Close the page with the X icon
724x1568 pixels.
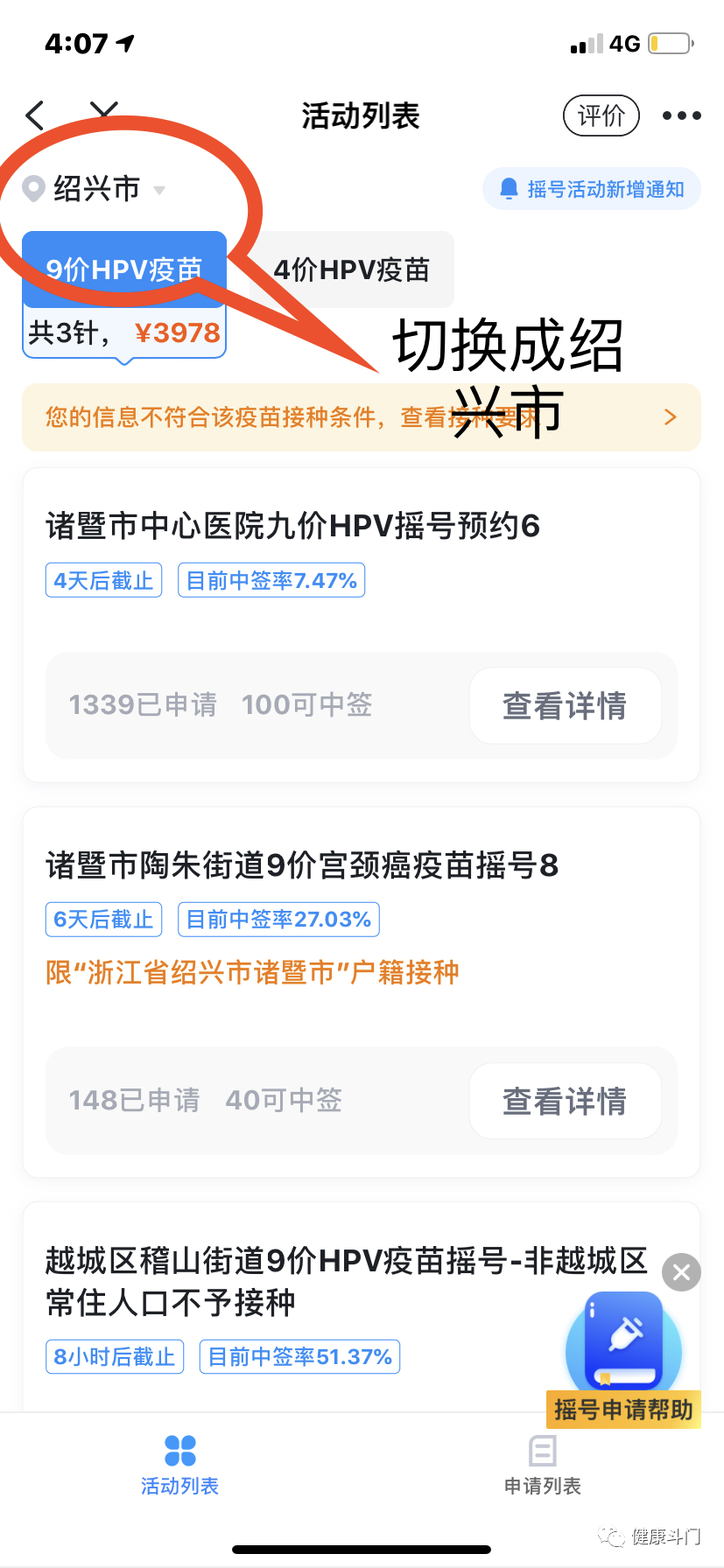tap(104, 111)
